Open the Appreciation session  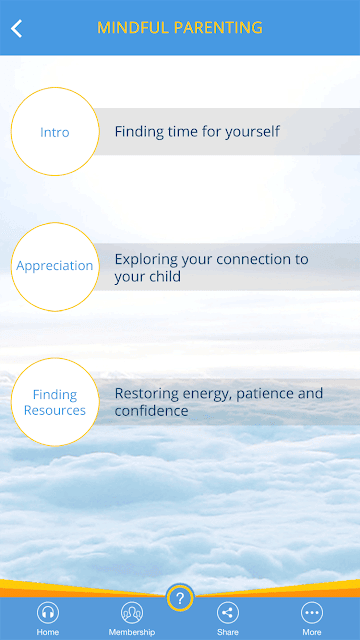pos(55,267)
